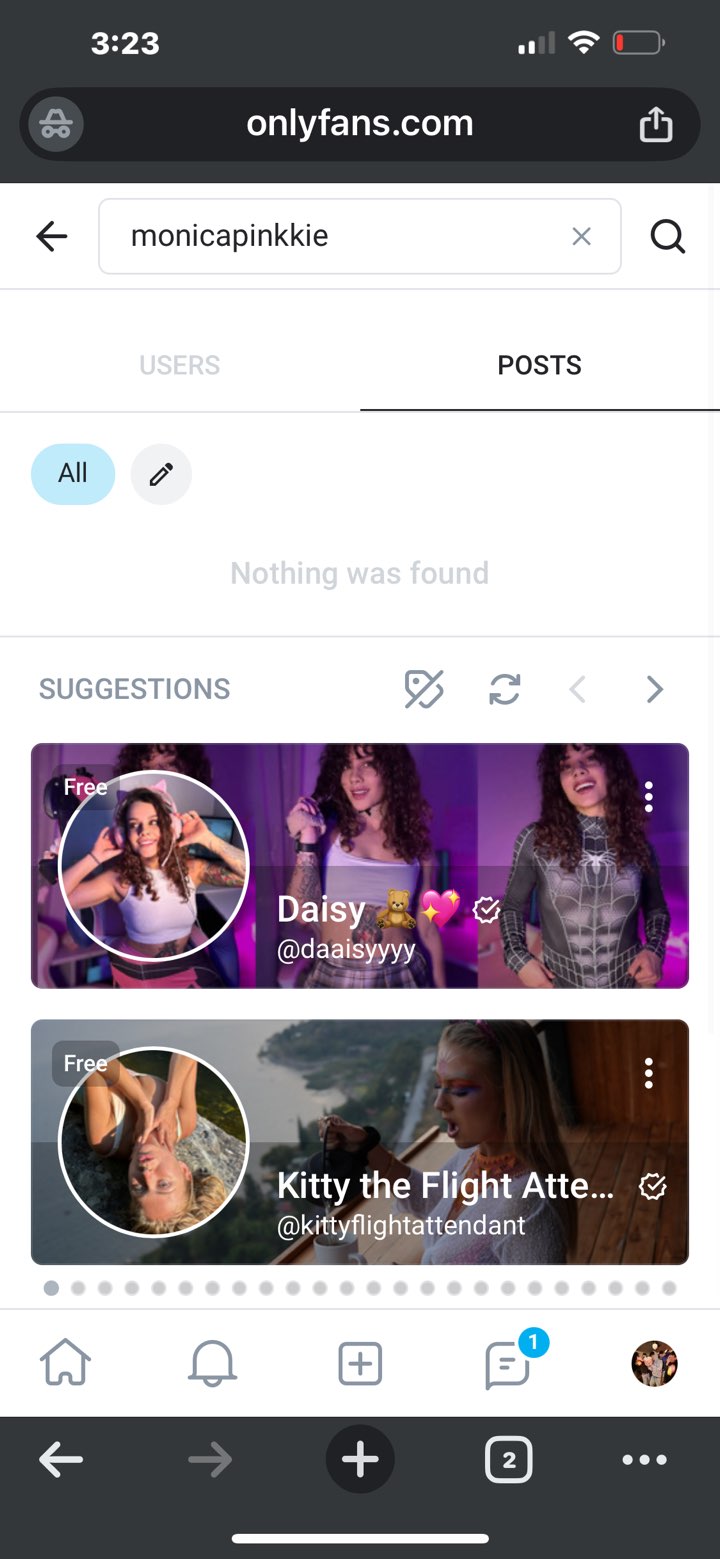Image resolution: width=720 pixels, height=1559 pixels.
Task: Switch to the Users tab
Action: pos(180,365)
